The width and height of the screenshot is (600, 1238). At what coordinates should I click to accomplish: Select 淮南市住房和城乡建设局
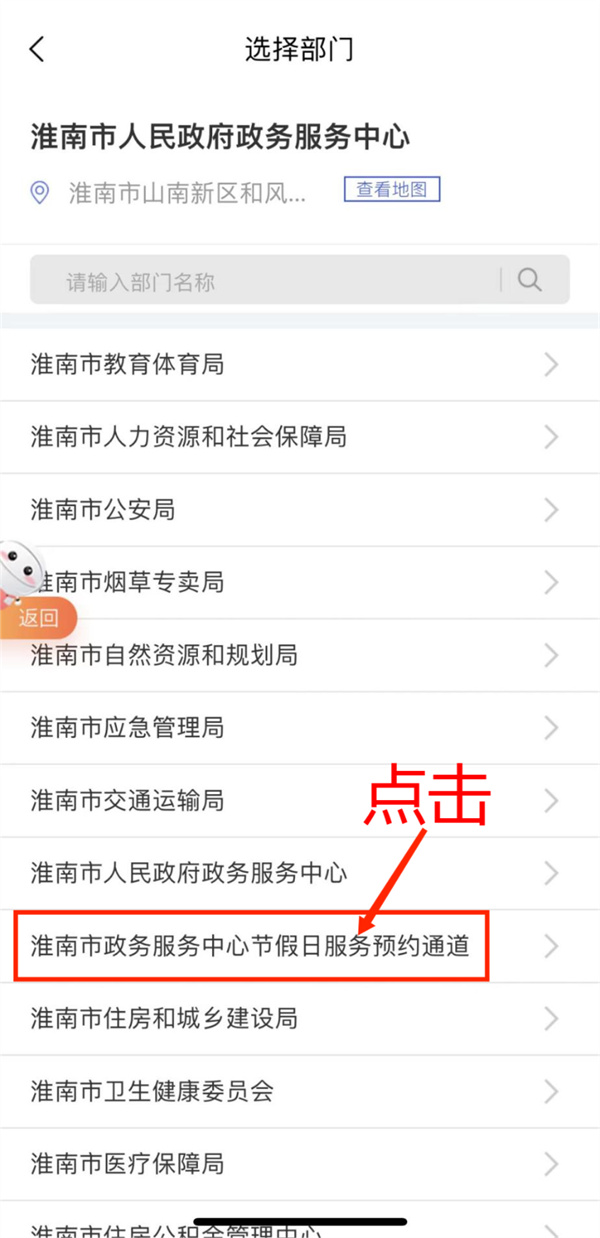pyautogui.click(x=290, y=1019)
